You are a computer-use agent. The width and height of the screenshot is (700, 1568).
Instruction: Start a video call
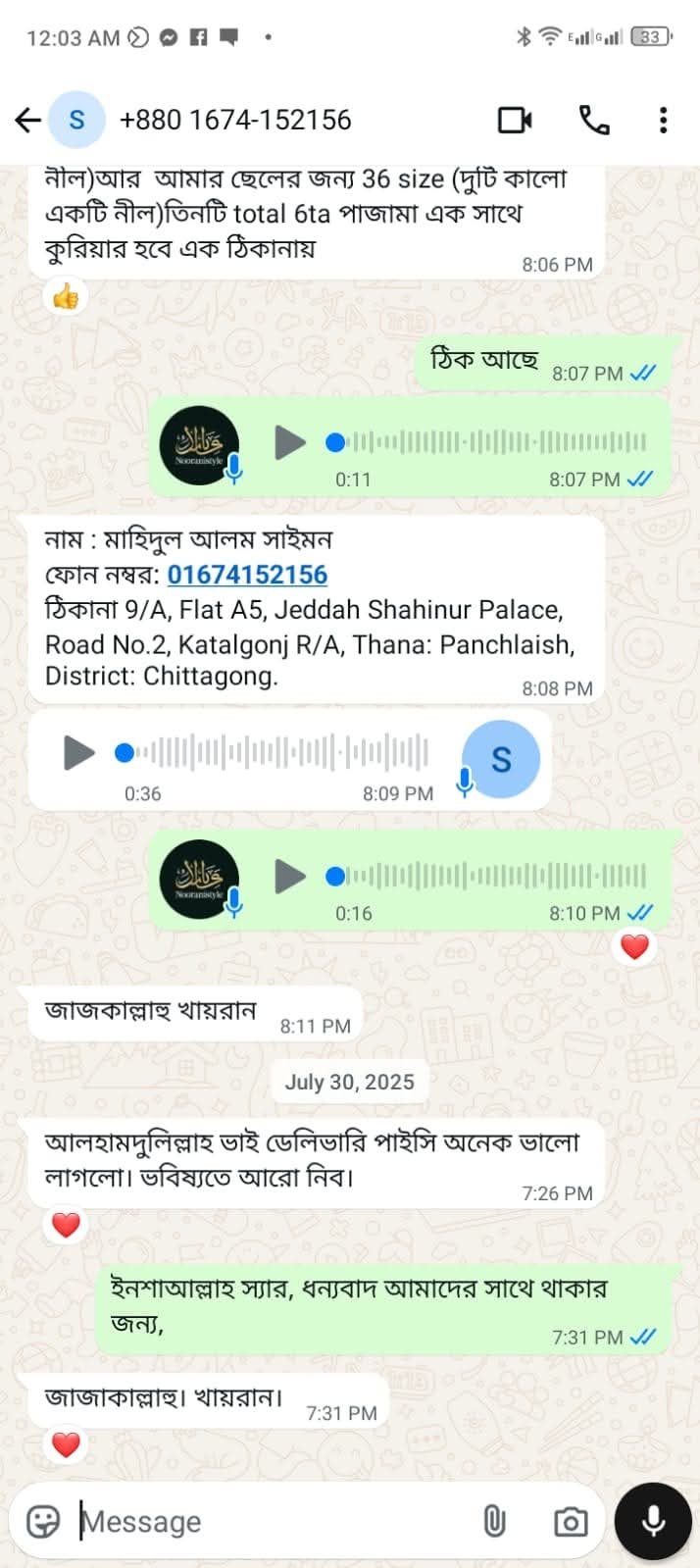(x=515, y=121)
